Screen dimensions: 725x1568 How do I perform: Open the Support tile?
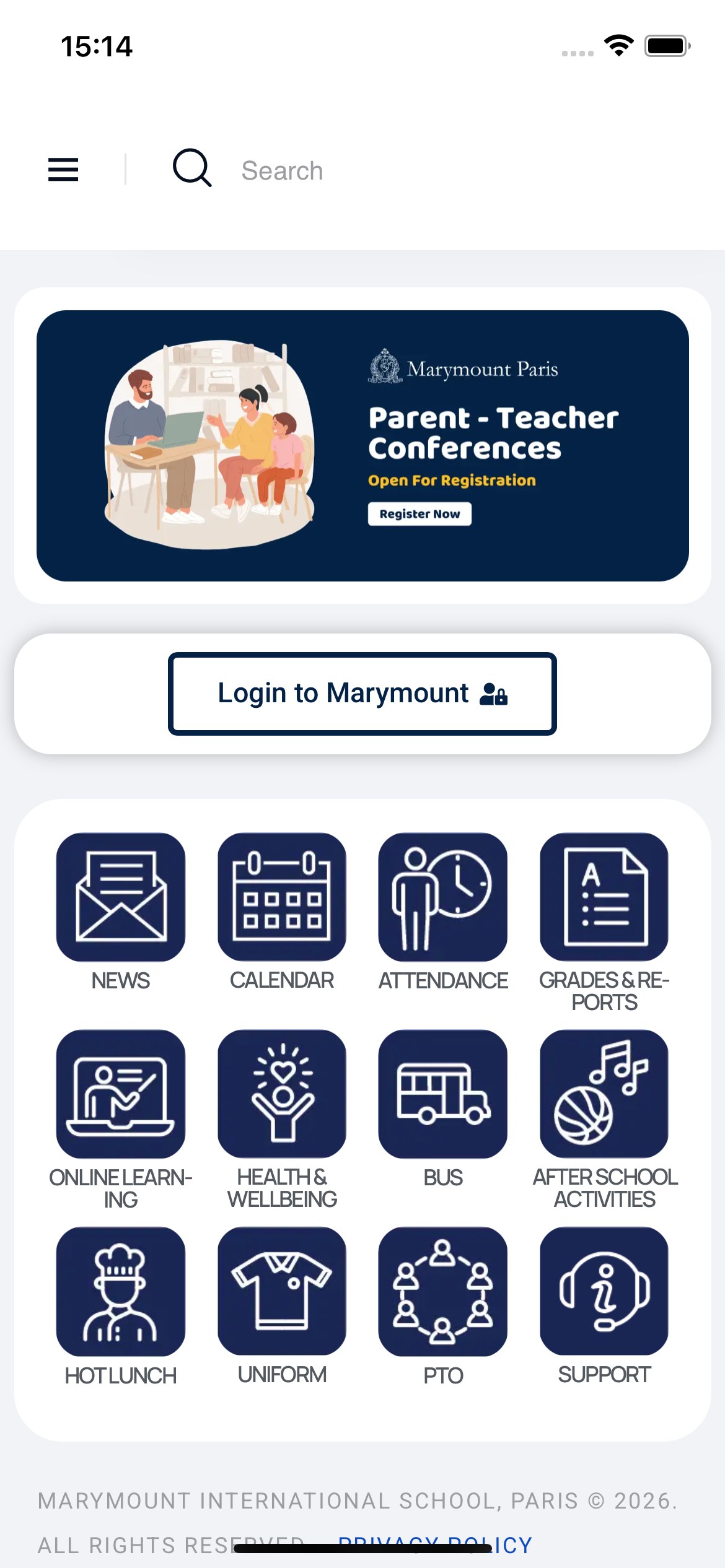pyautogui.click(x=604, y=1291)
